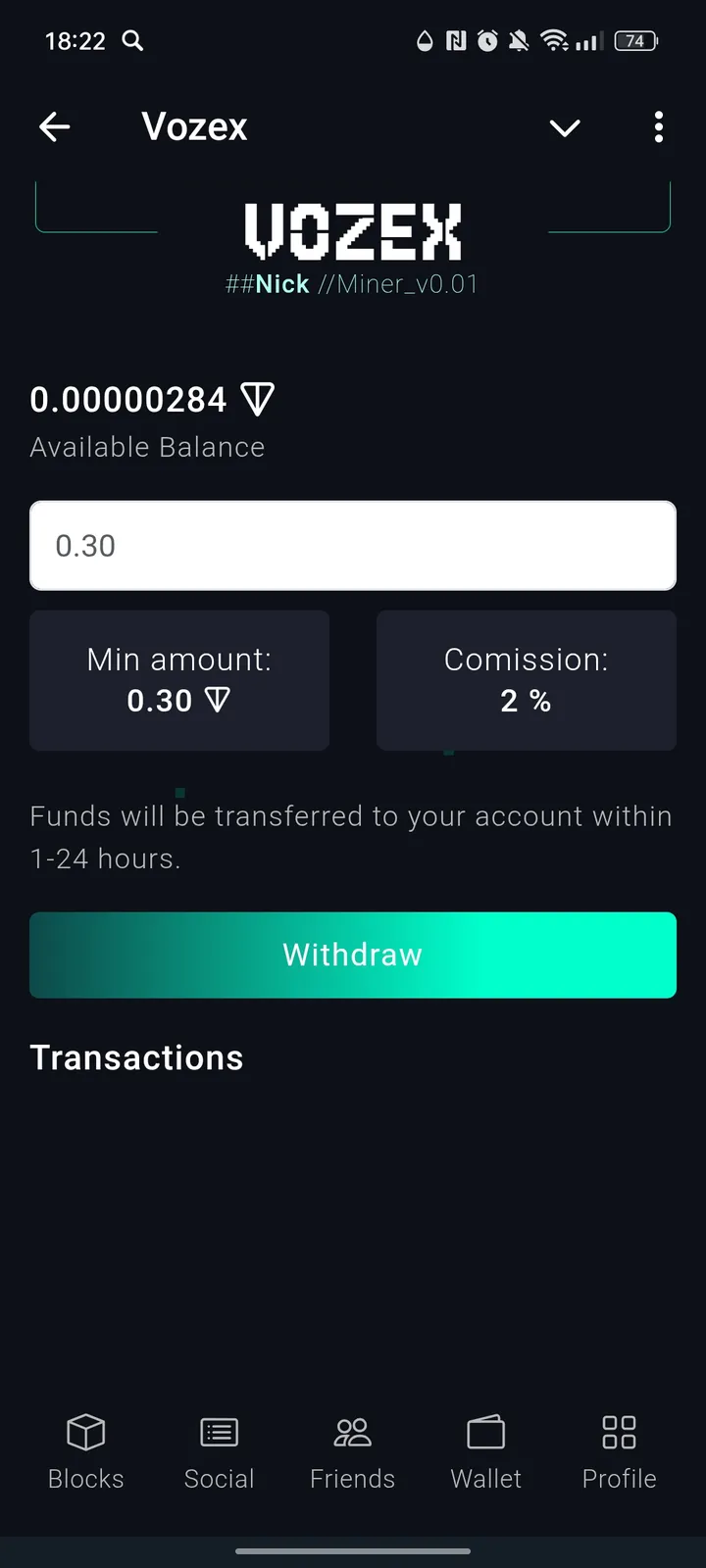Go to the Friends tab
This screenshot has width=706, height=1568.
(353, 1452)
